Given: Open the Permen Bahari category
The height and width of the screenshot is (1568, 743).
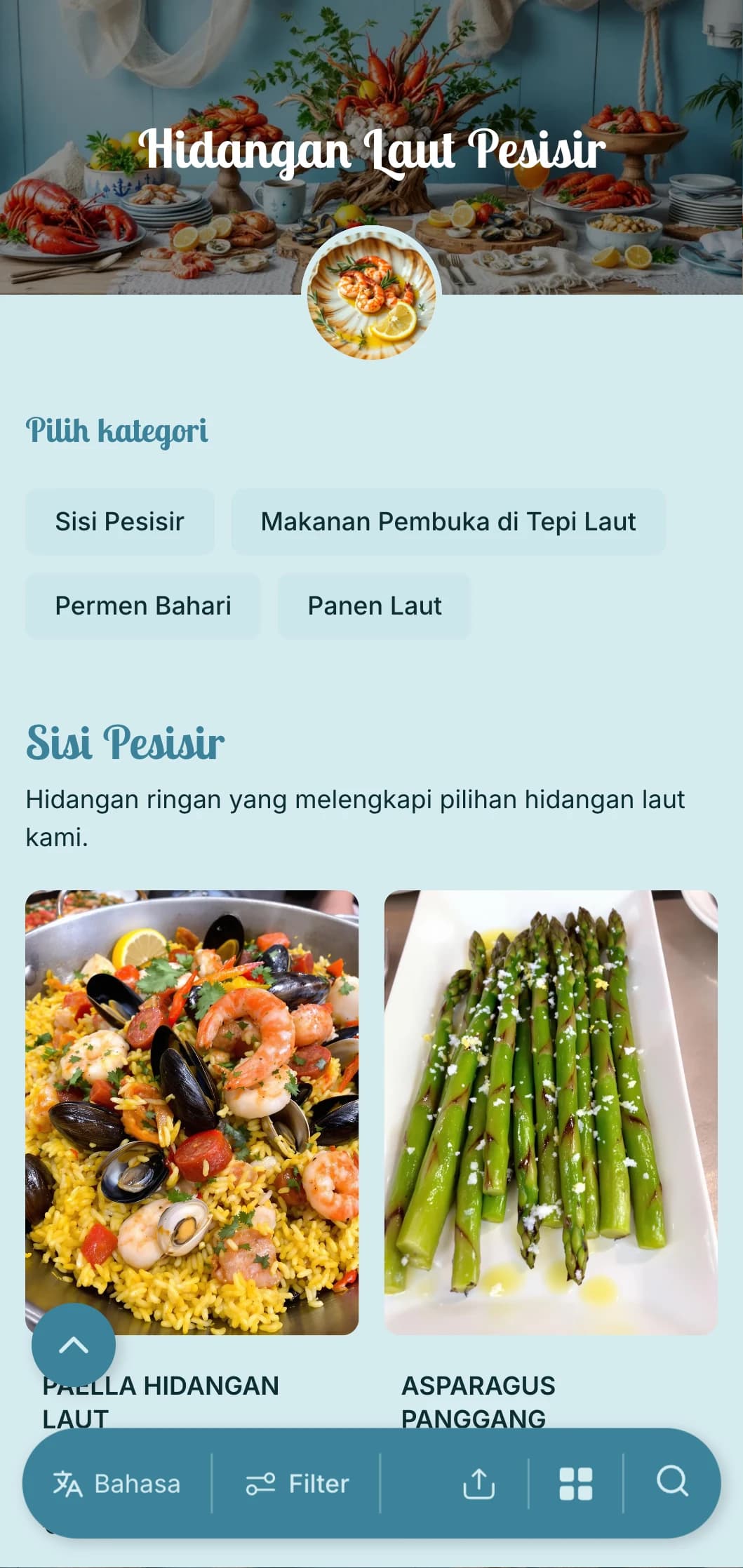Looking at the screenshot, I should pyautogui.click(x=142, y=606).
